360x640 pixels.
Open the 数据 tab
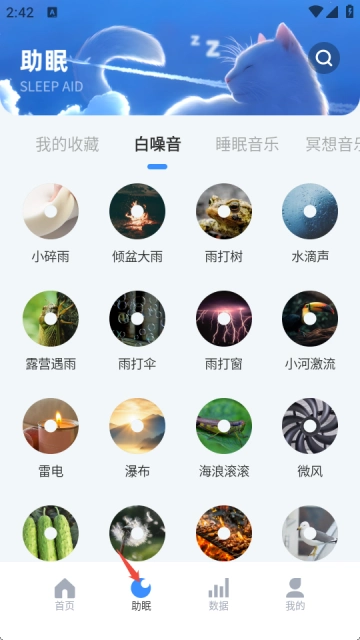(218, 594)
